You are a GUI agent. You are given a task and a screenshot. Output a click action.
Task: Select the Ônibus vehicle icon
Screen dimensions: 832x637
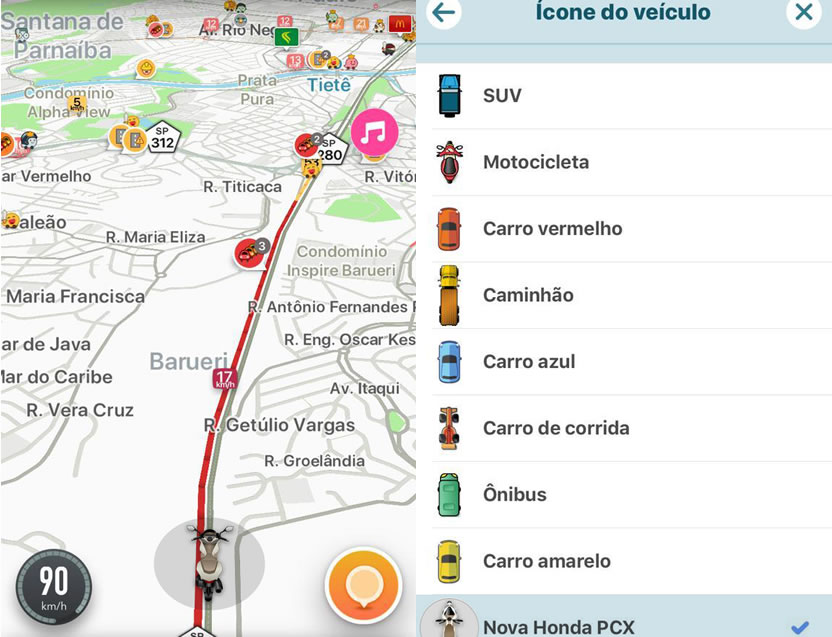click(x=624, y=495)
